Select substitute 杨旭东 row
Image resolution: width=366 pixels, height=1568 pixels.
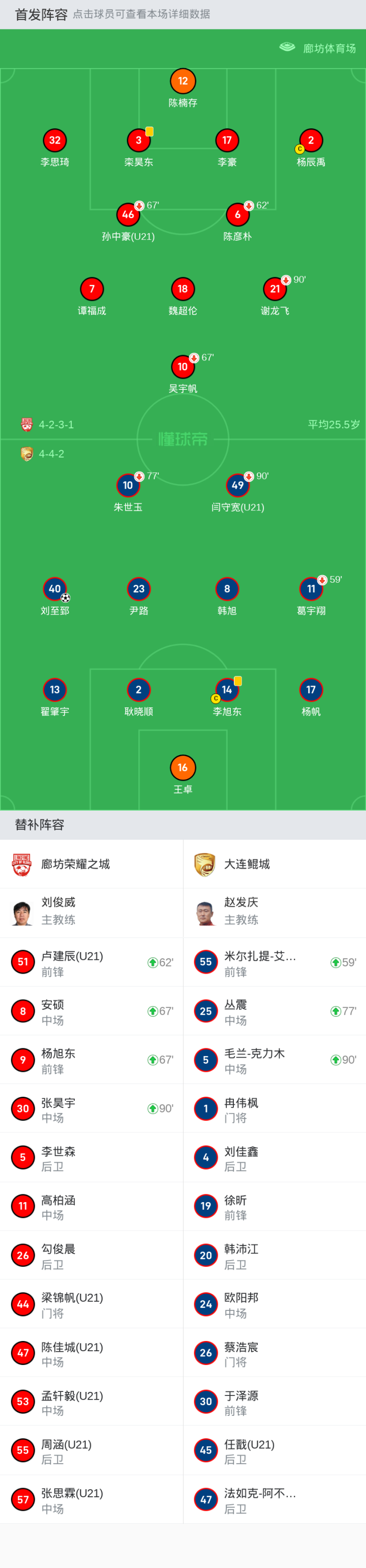click(x=91, y=1061)
